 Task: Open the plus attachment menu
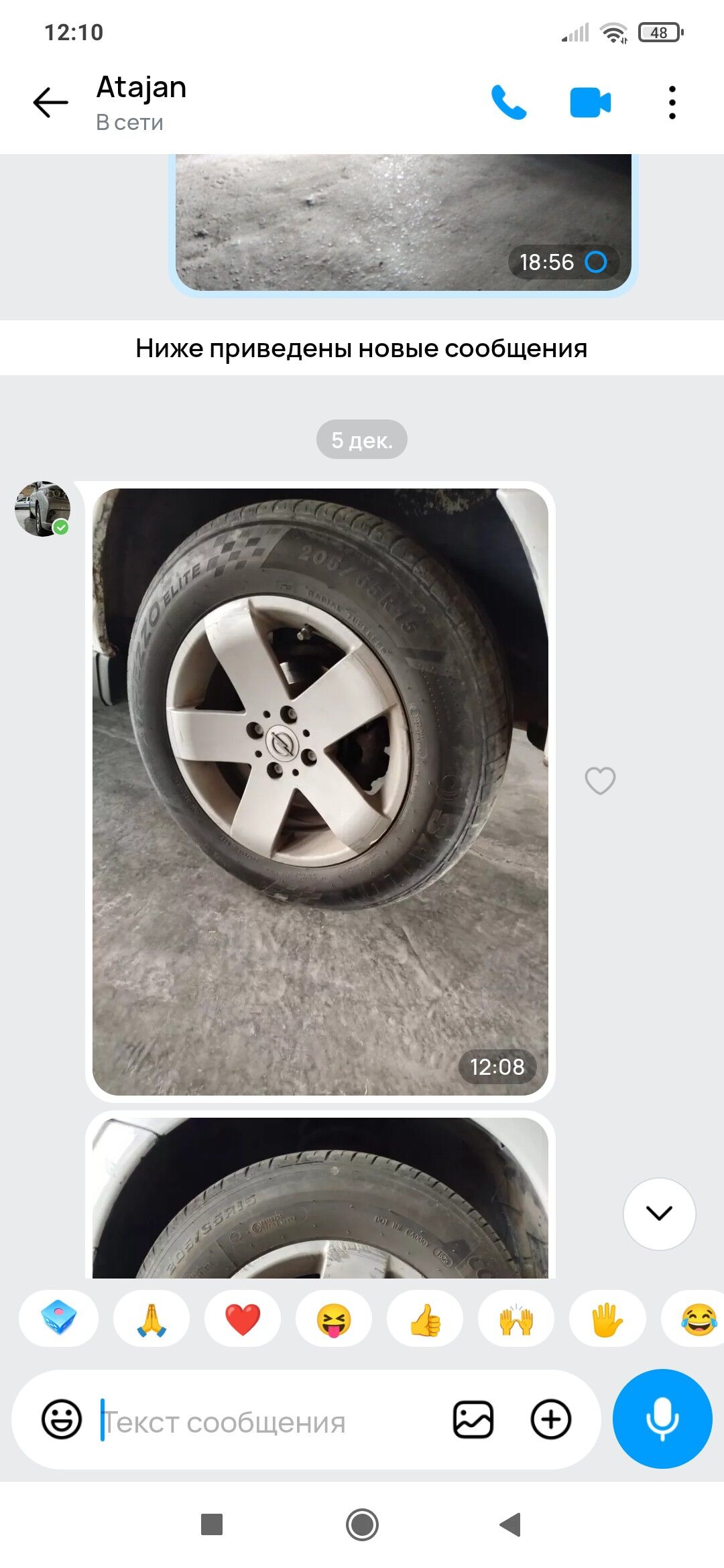tap(551, 1419)
